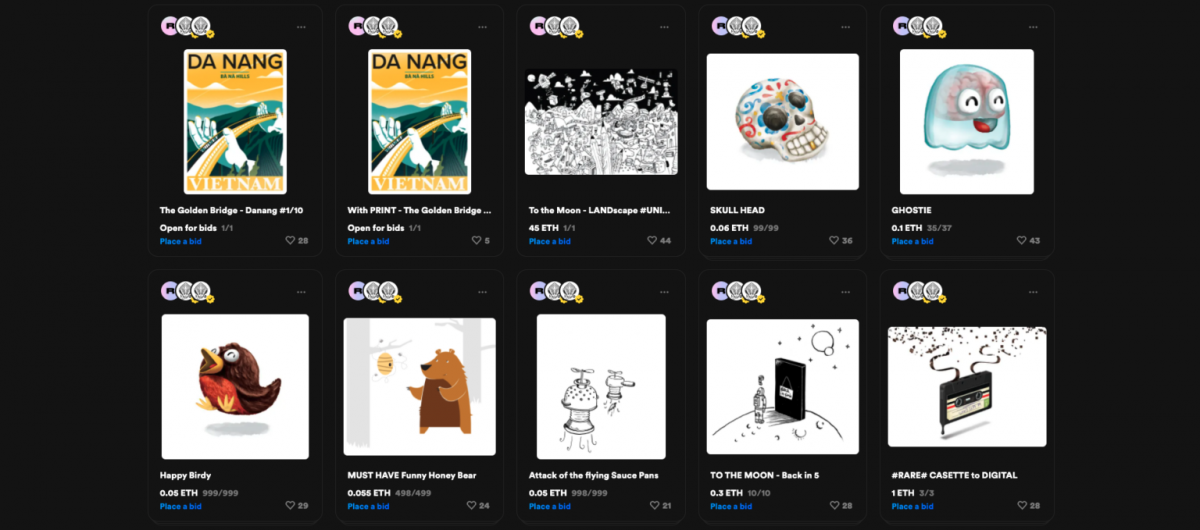1200x530 pixels.
Task: Open #RARE# CASETTE to DIGITAL artwork
Action: click(x=966, y=387)
